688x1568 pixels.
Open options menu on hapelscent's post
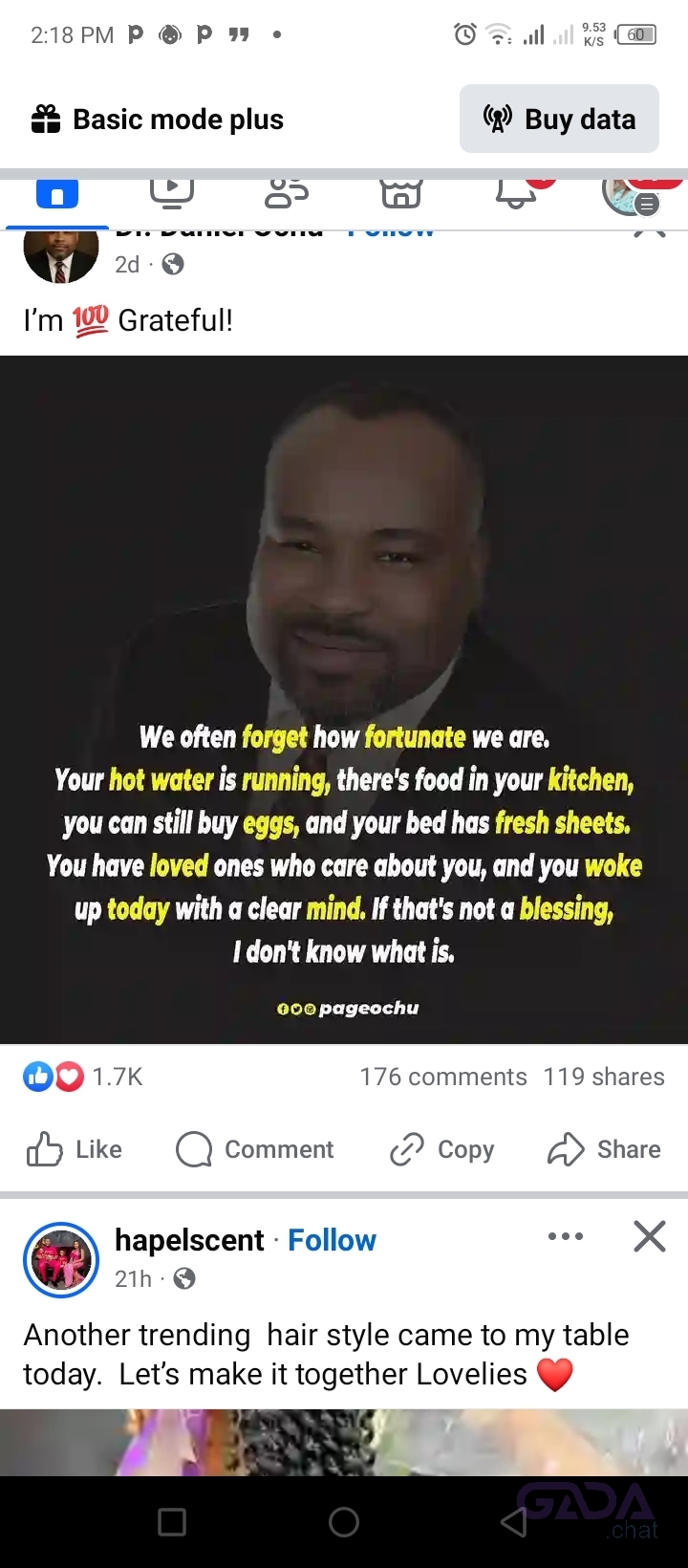566,1236
